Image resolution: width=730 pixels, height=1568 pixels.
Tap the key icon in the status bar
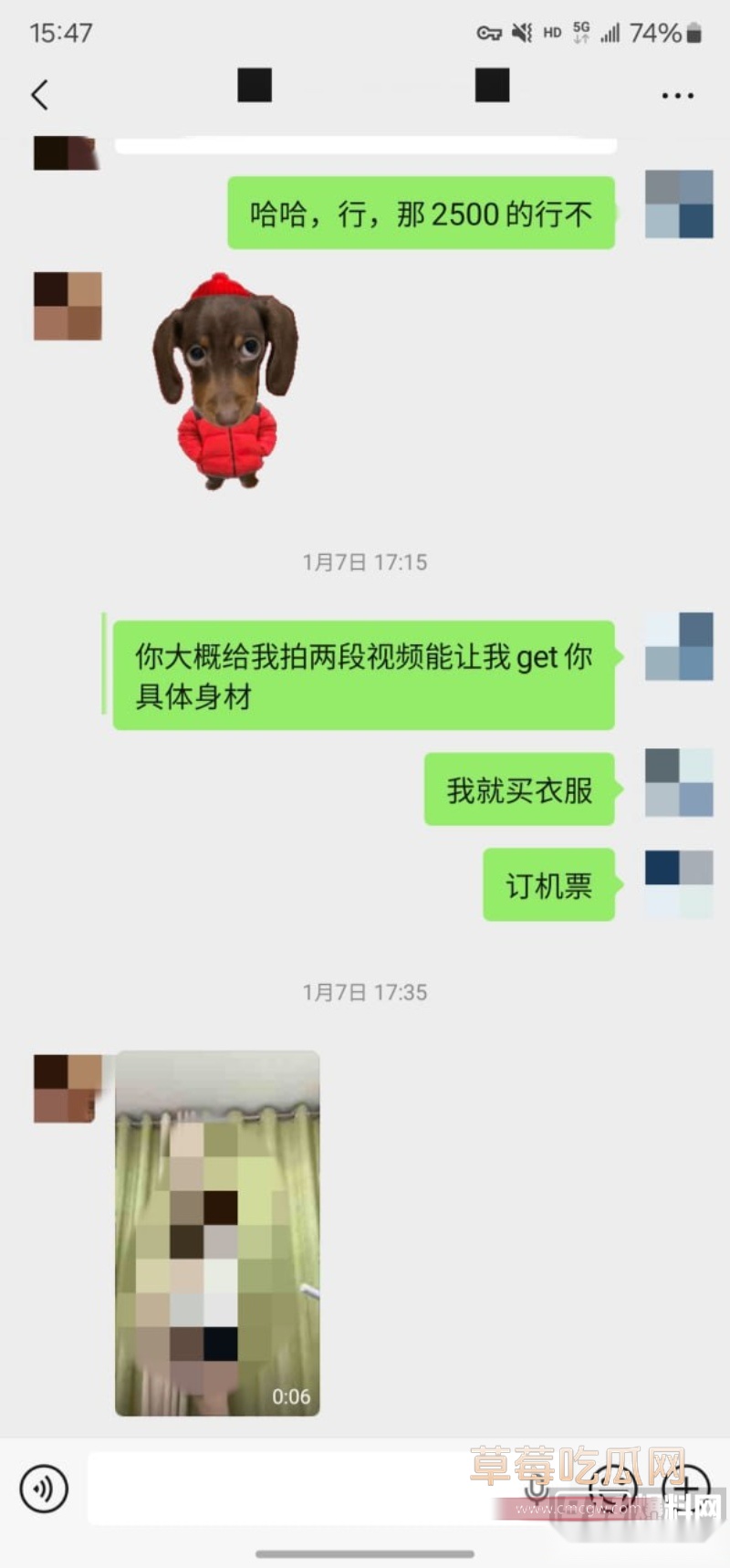click(489, 32)
